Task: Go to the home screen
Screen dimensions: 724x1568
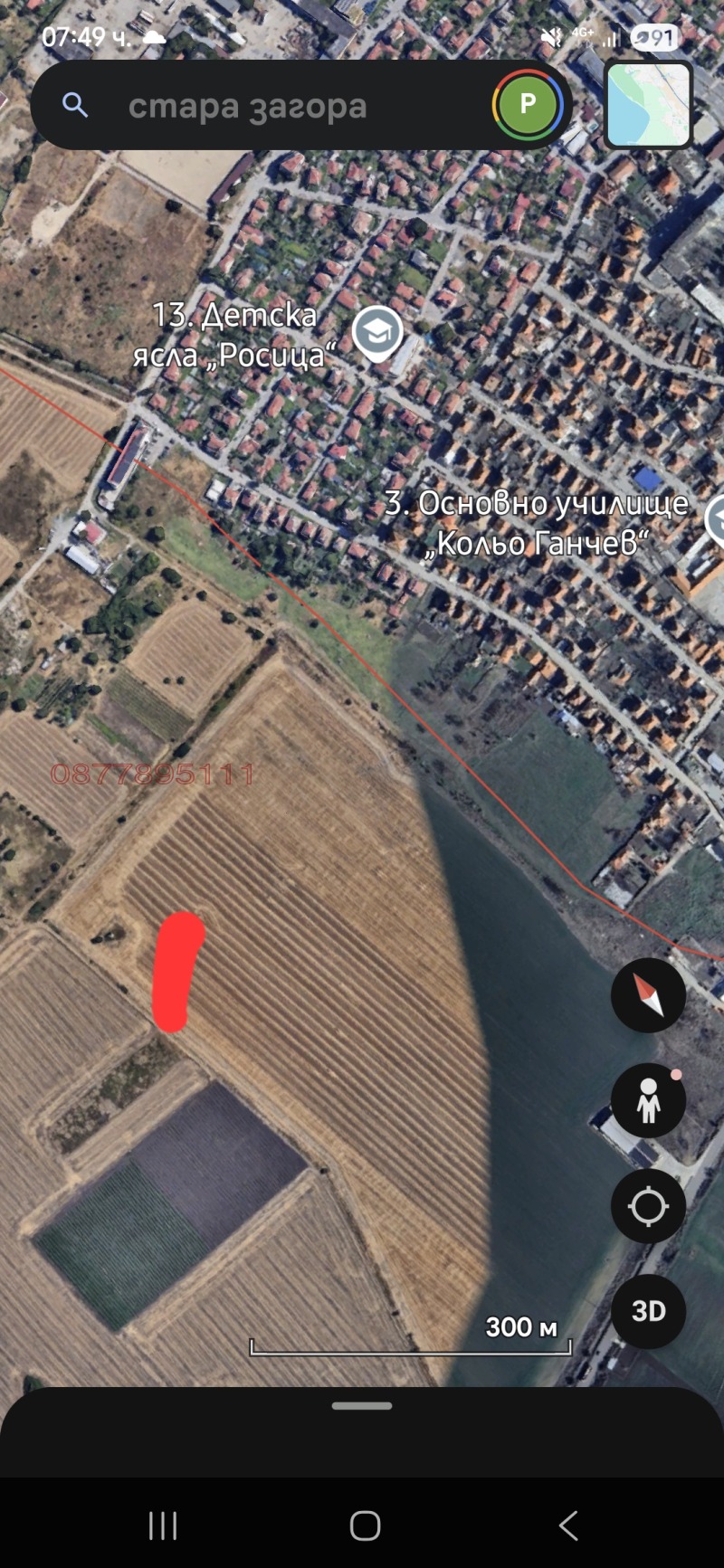Action: [365, 1525]
